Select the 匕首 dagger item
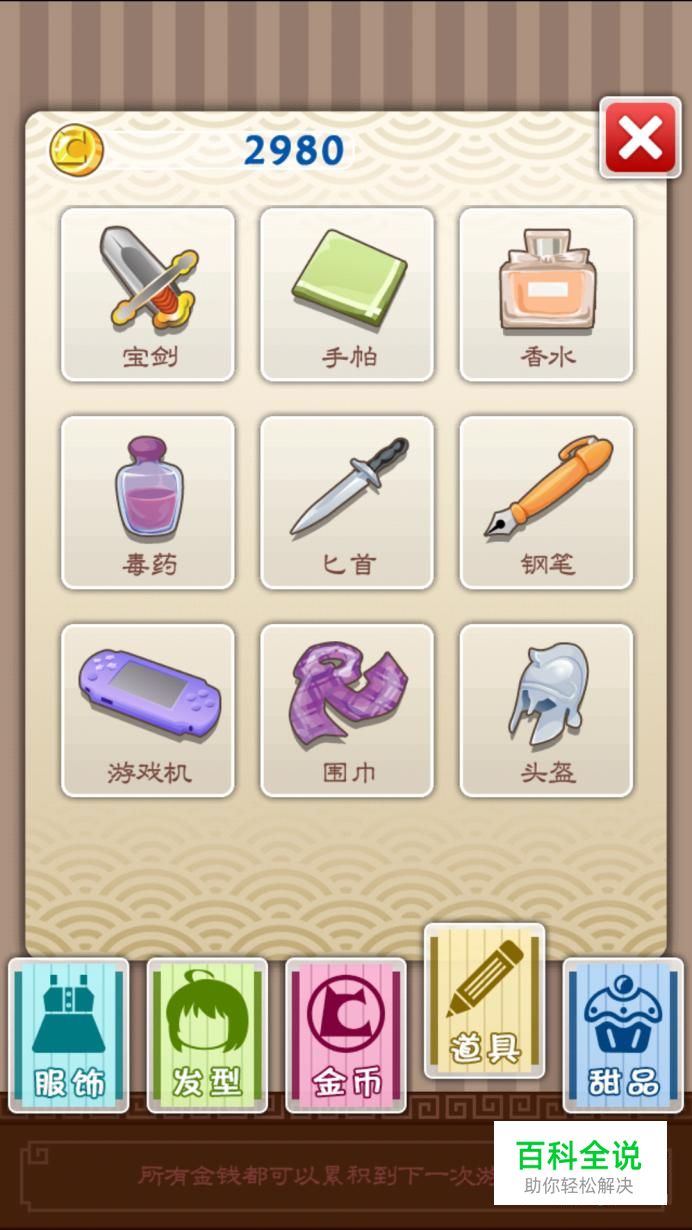692x1230 pixels. click(347, 502)
